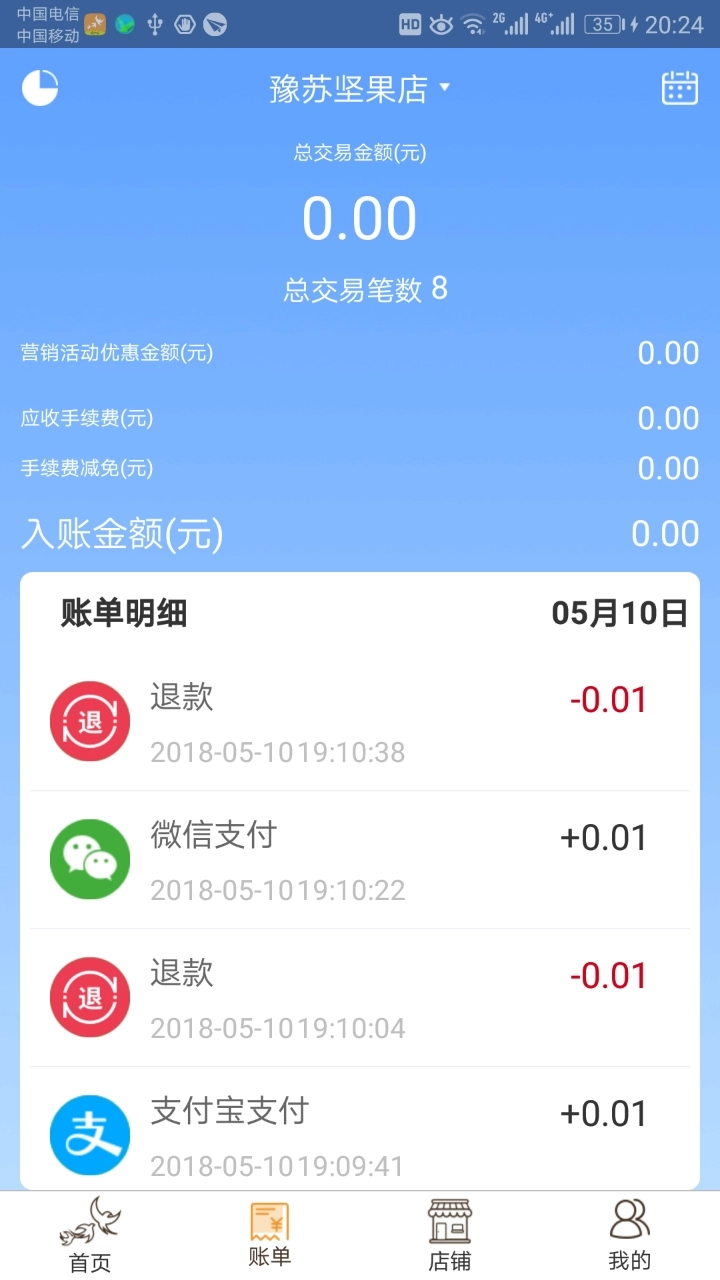
Task: Tap the WeChat Pay green icon
Action: [89, 858]
